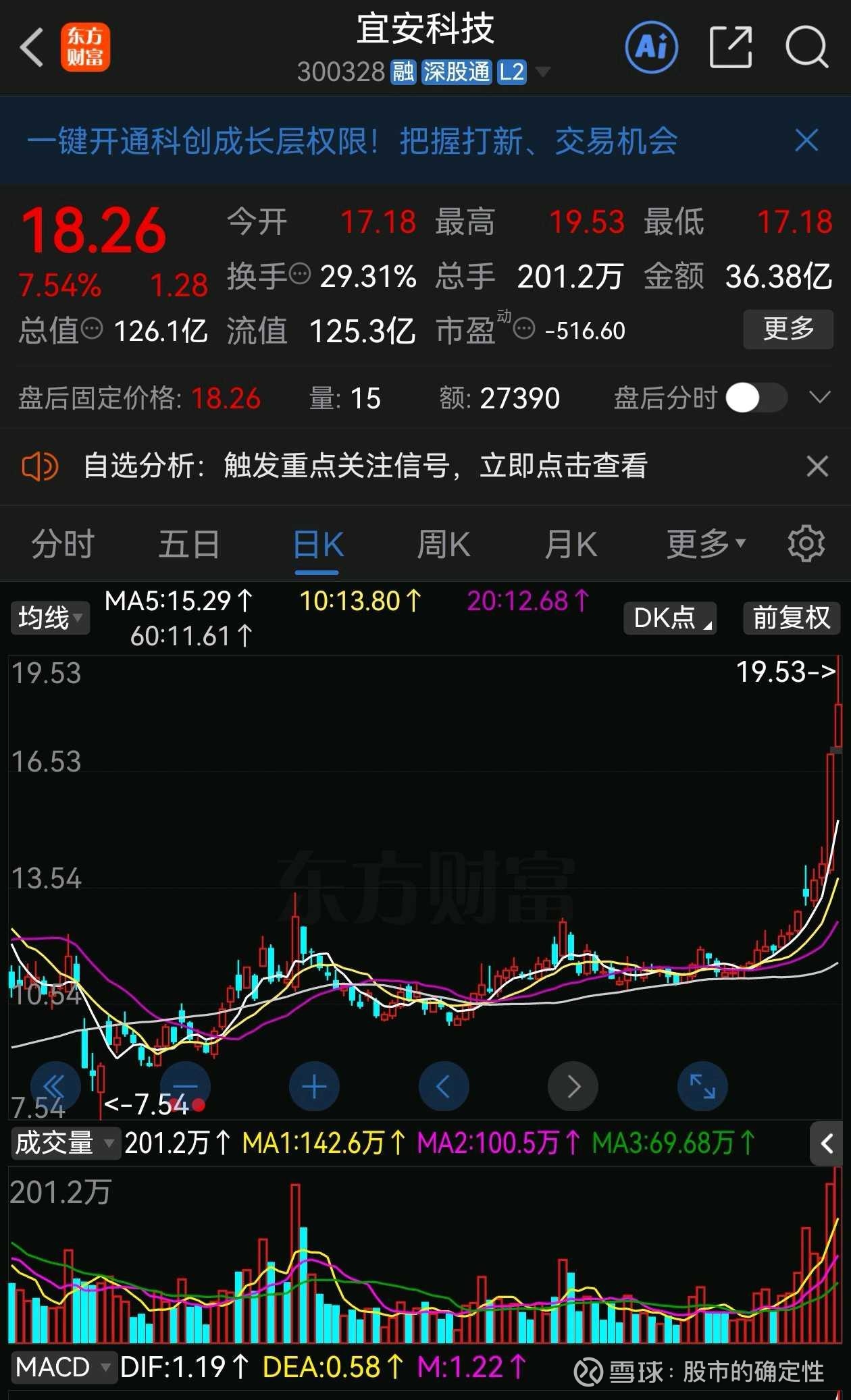Open the 成交量 indicator dropdown

pyautogui.click(x=66, y=1143)
